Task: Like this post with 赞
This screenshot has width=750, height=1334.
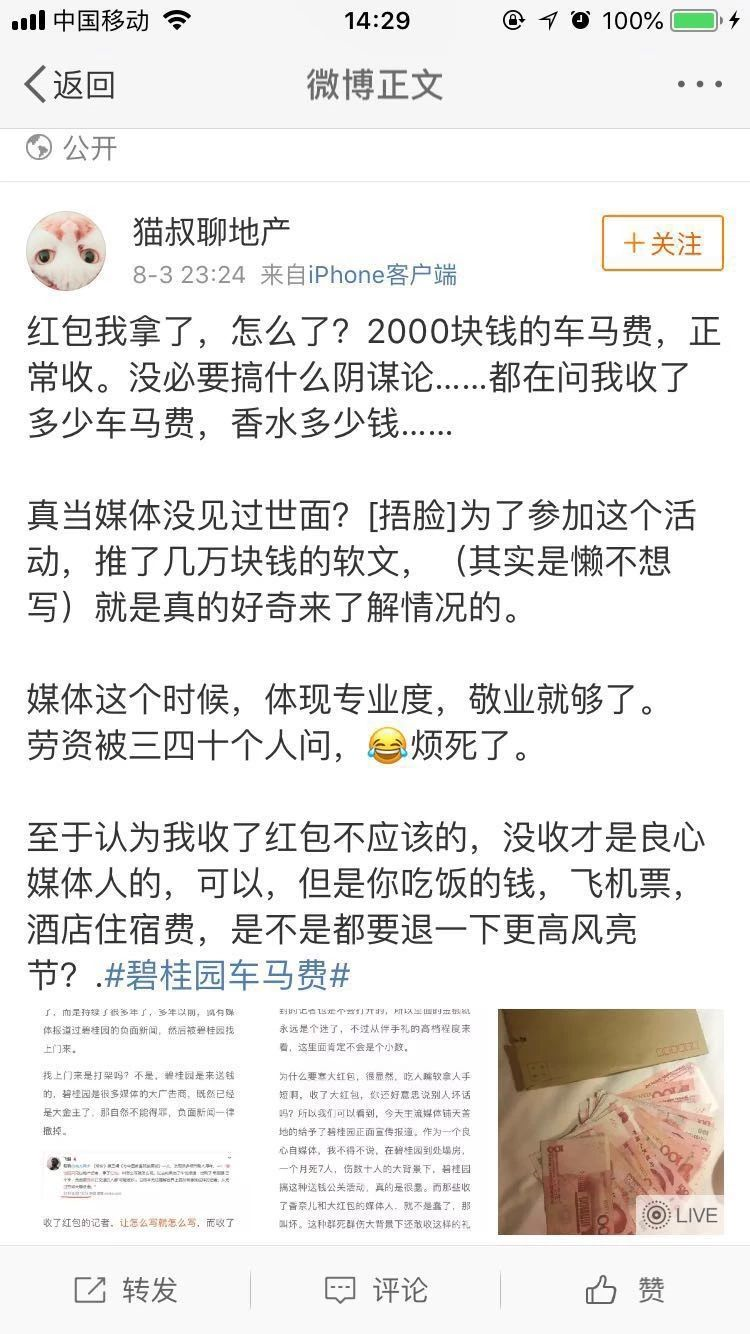Action: click(625, 1290)
